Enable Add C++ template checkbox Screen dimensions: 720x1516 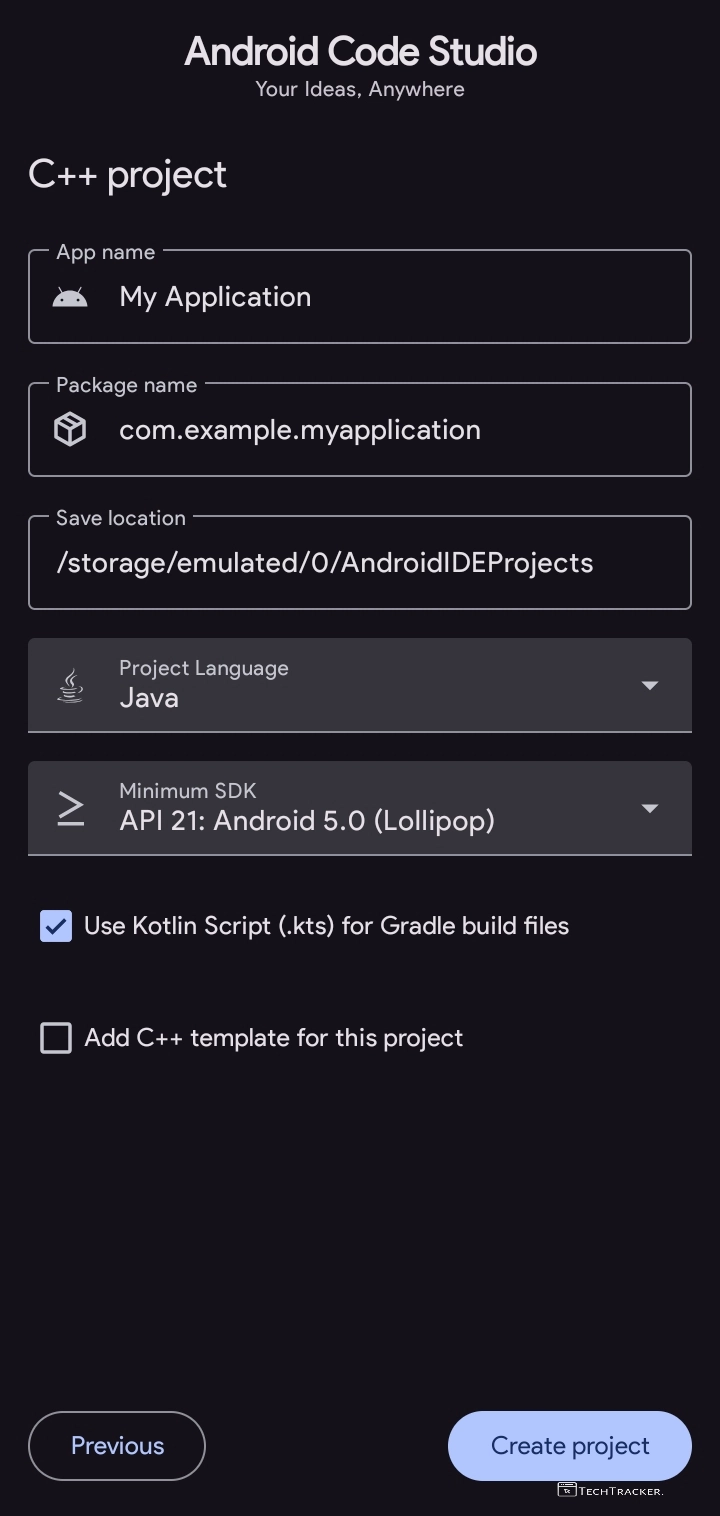click(x=56, y=1038)
